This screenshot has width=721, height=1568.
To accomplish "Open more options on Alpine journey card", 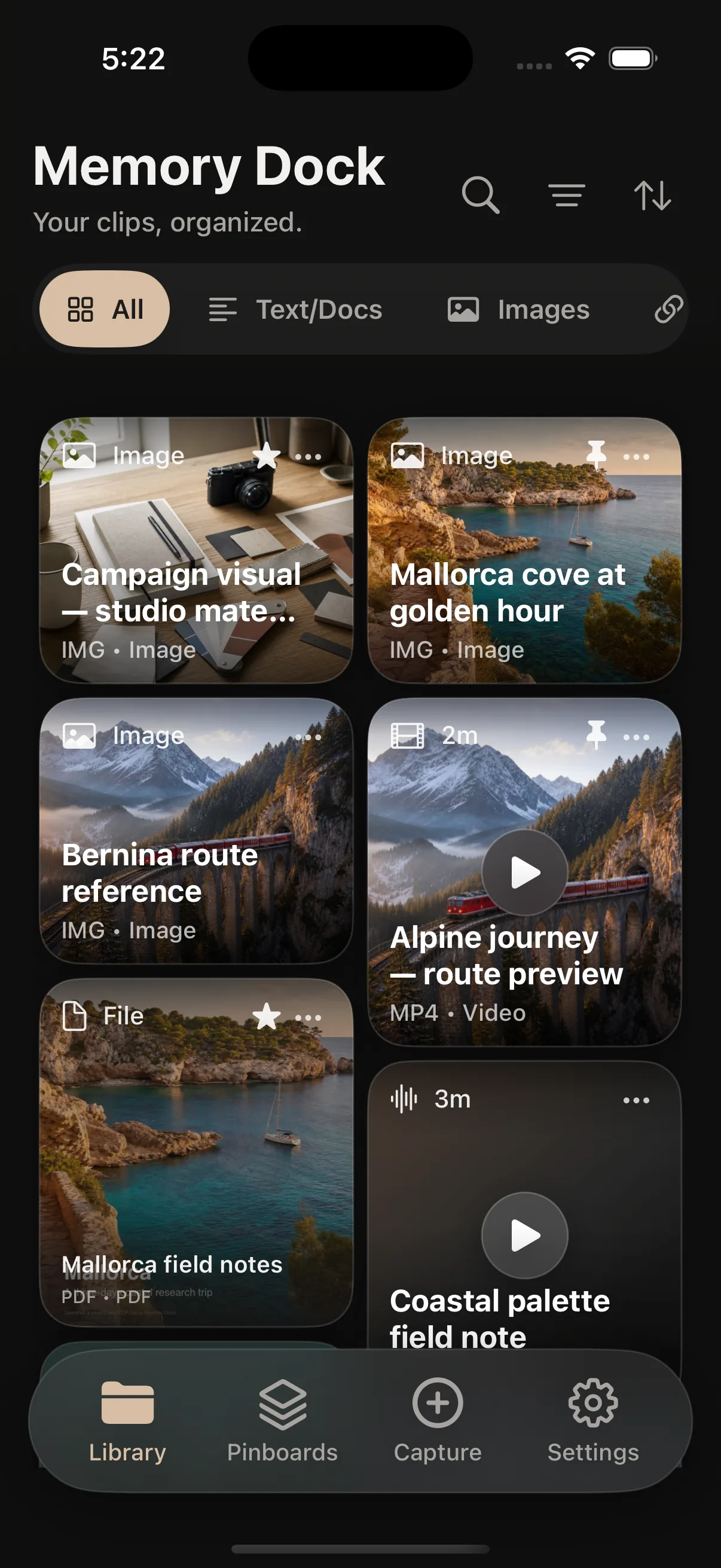I will coord(637,737).
